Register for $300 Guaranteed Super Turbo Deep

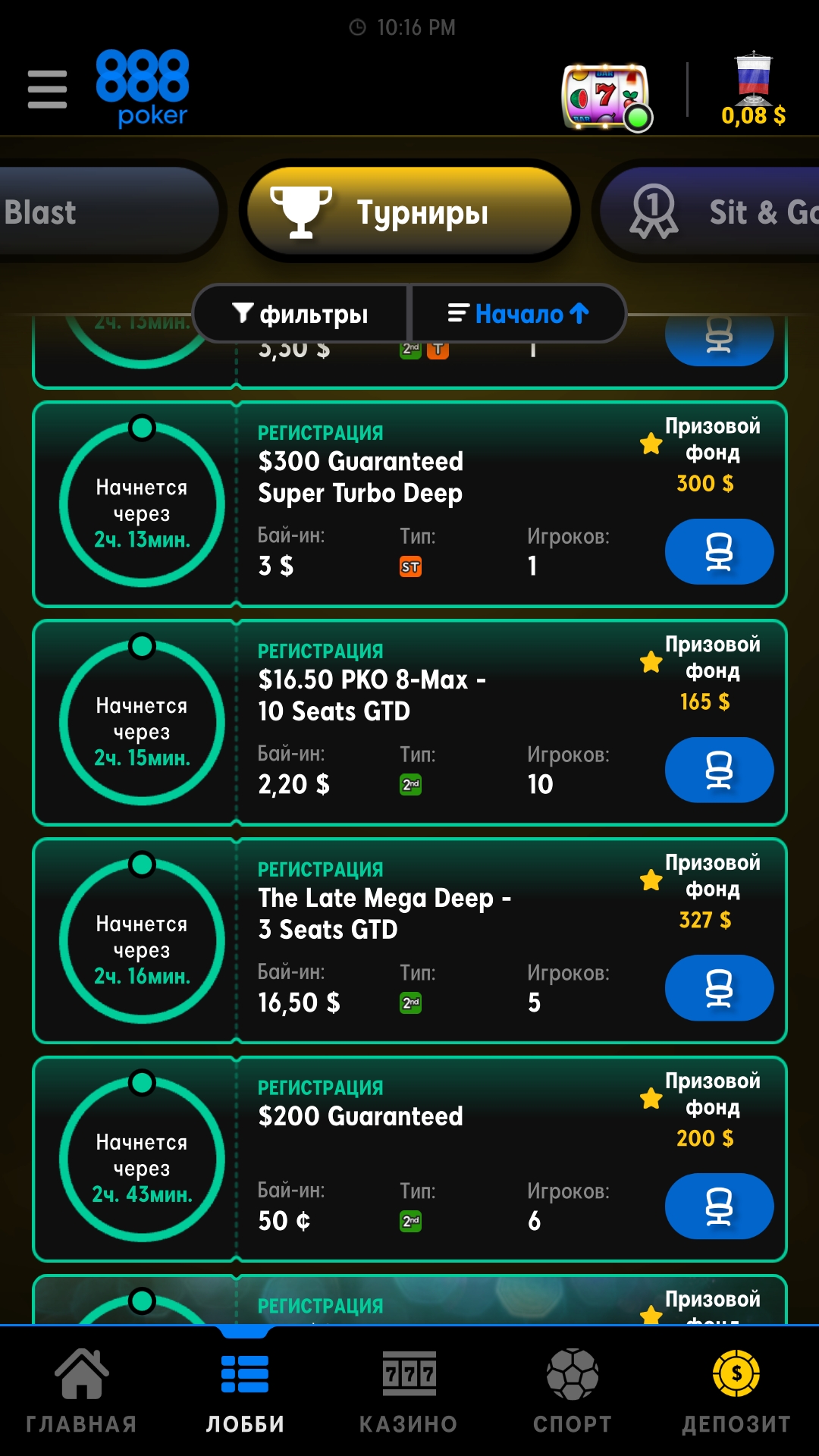pyautogui.click(x=719, y=551)
